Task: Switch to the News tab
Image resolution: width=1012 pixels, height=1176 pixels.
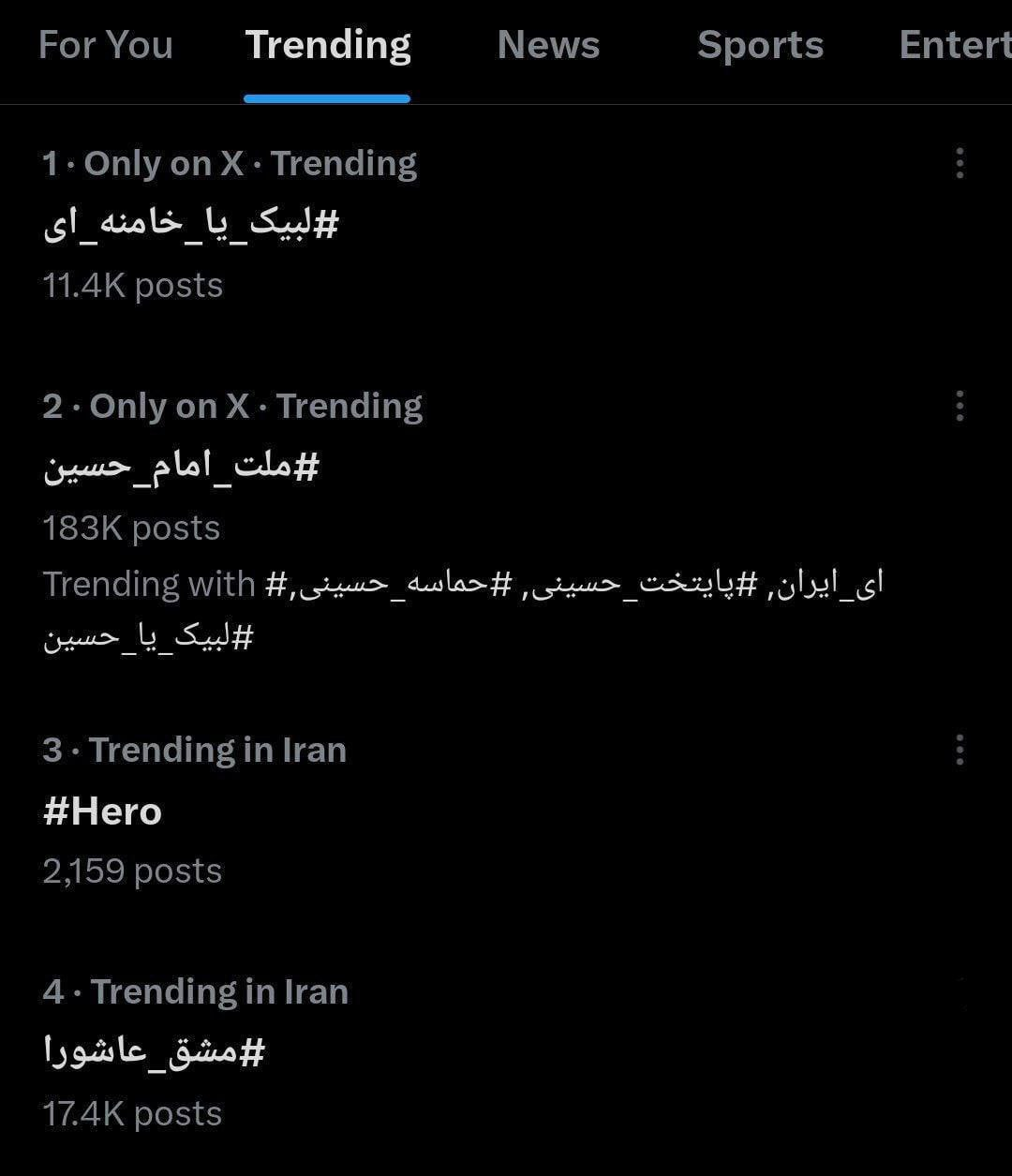Action: (x=549, y=45)
